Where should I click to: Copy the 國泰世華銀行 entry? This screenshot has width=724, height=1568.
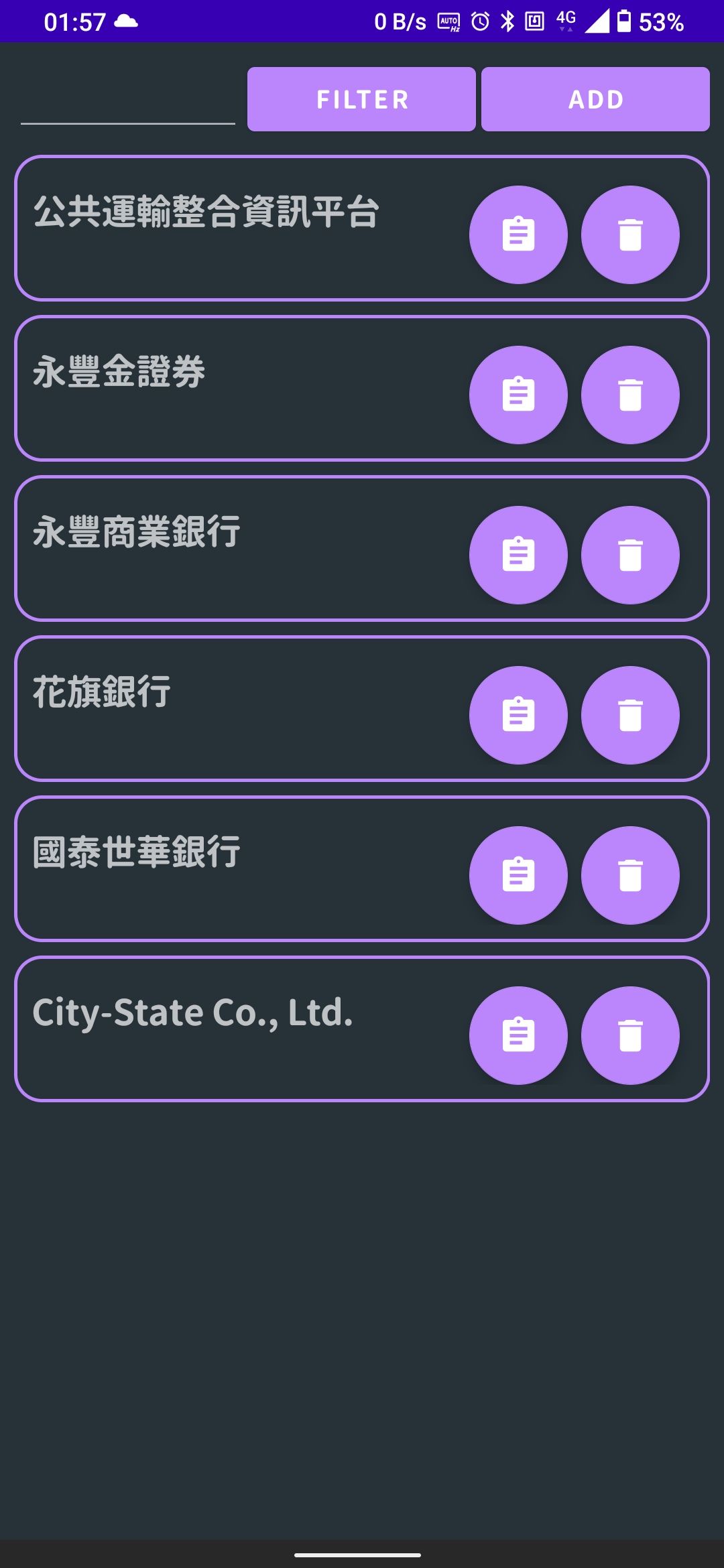pos(520,874)
